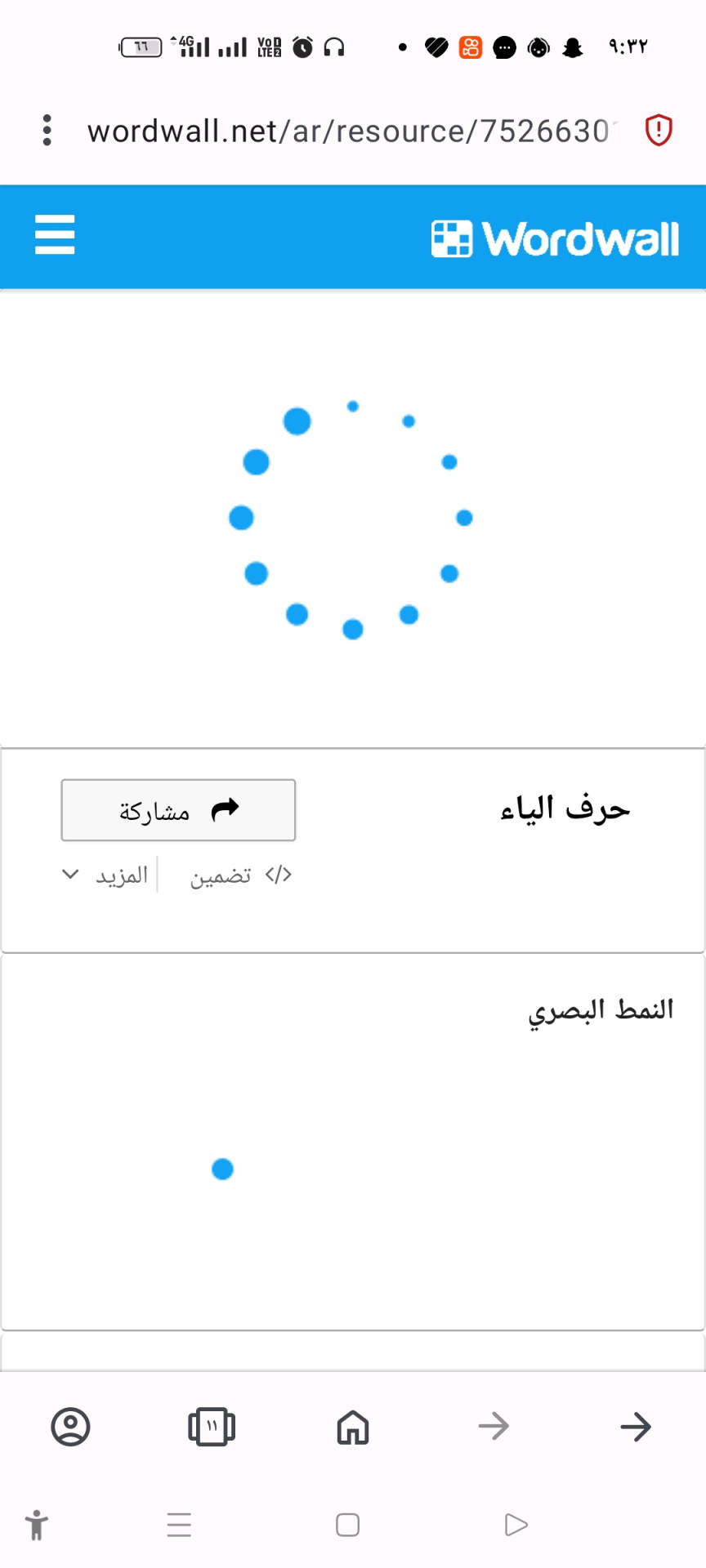Open the browser three-dot overflow menu
Image resolution: width=706 pixels, height=1568 pixels.
(47, 131)
